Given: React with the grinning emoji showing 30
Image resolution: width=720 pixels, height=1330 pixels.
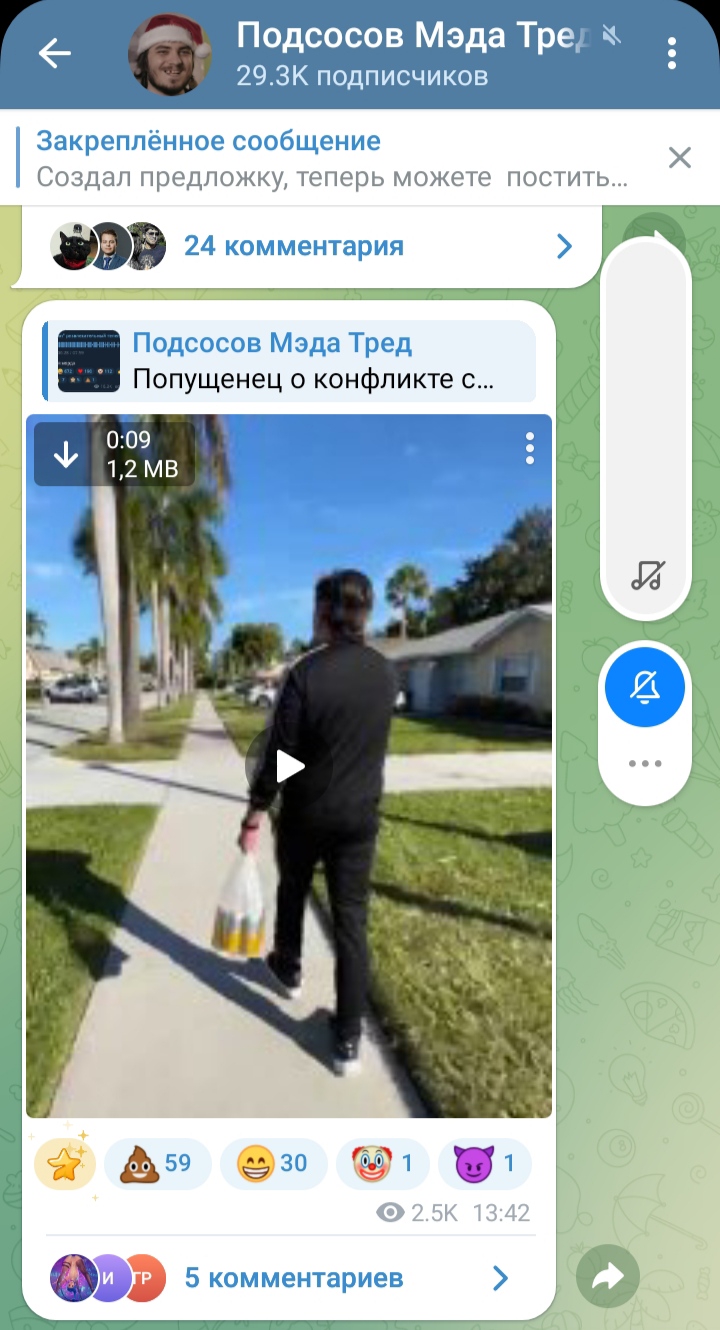Looking at the screenshot, I should point(274,1163).
